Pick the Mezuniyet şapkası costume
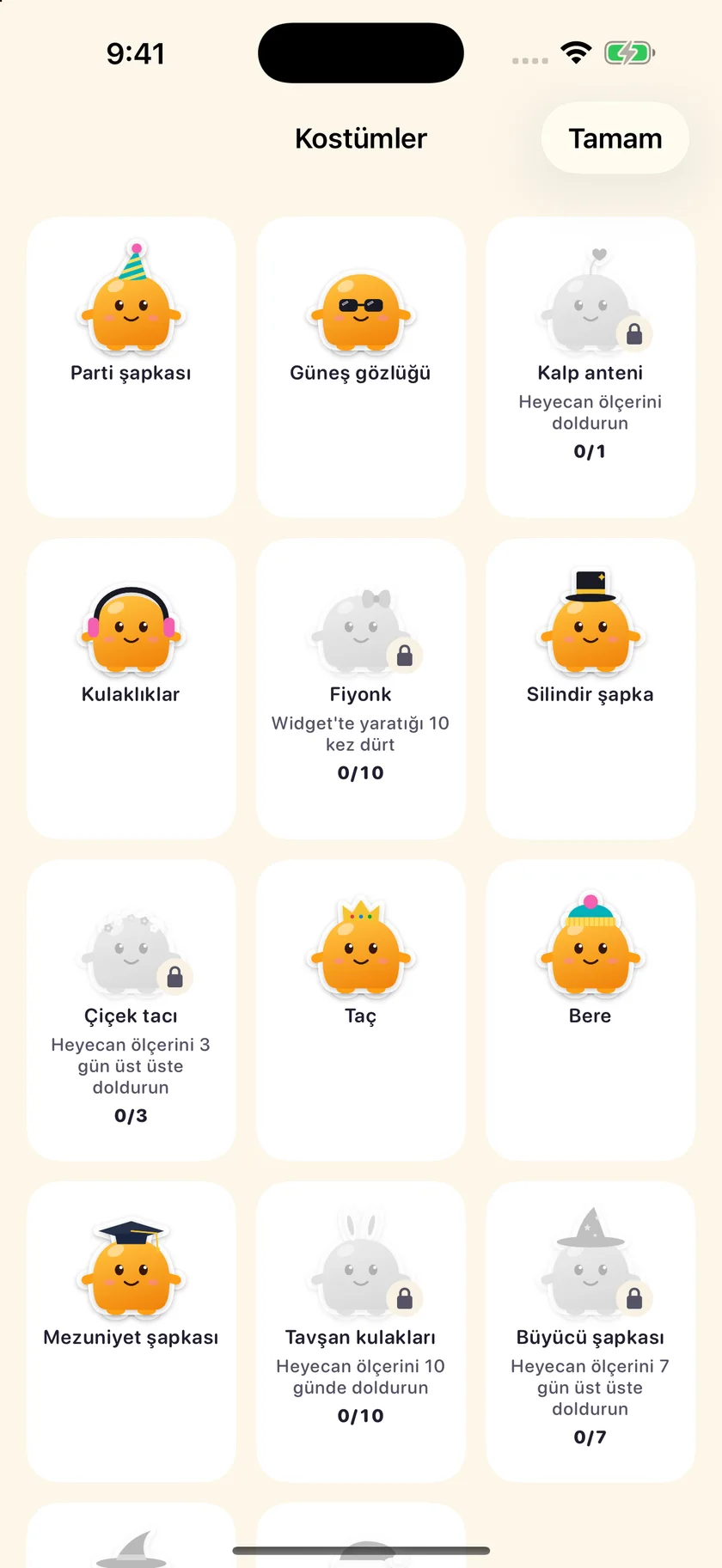The width and height of the screenshot is (722, 1568). tap(131, 1331)
